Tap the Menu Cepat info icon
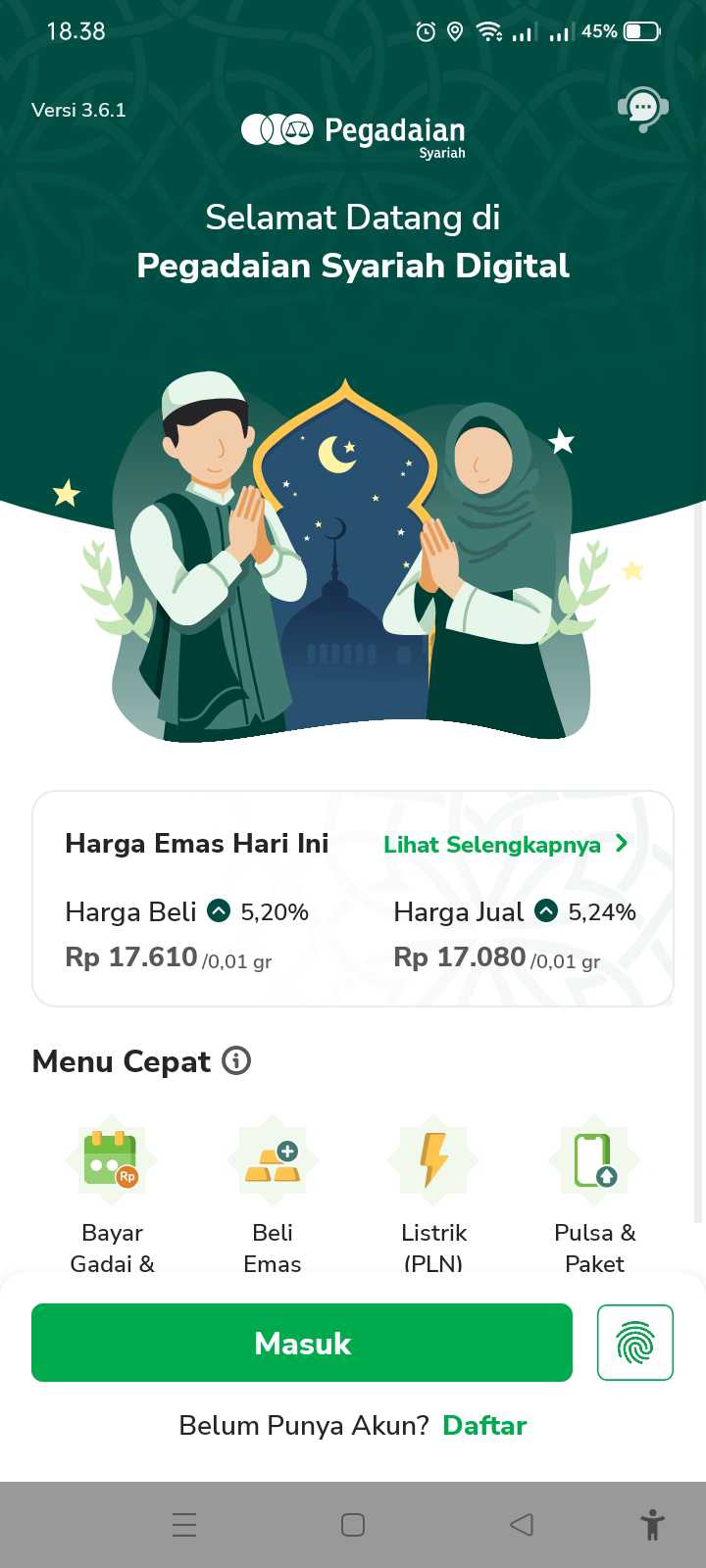 pyautogui.click(x=236, y=1060)
